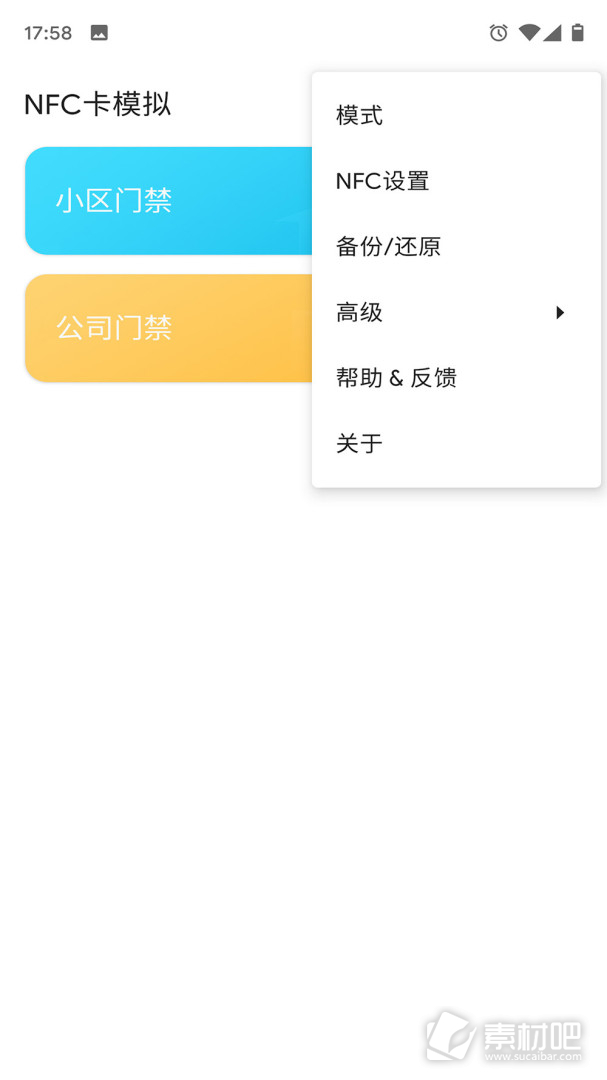Select 模式 from the menu
The height and width of the screenshot is (1080, 607).
[456, 115]
